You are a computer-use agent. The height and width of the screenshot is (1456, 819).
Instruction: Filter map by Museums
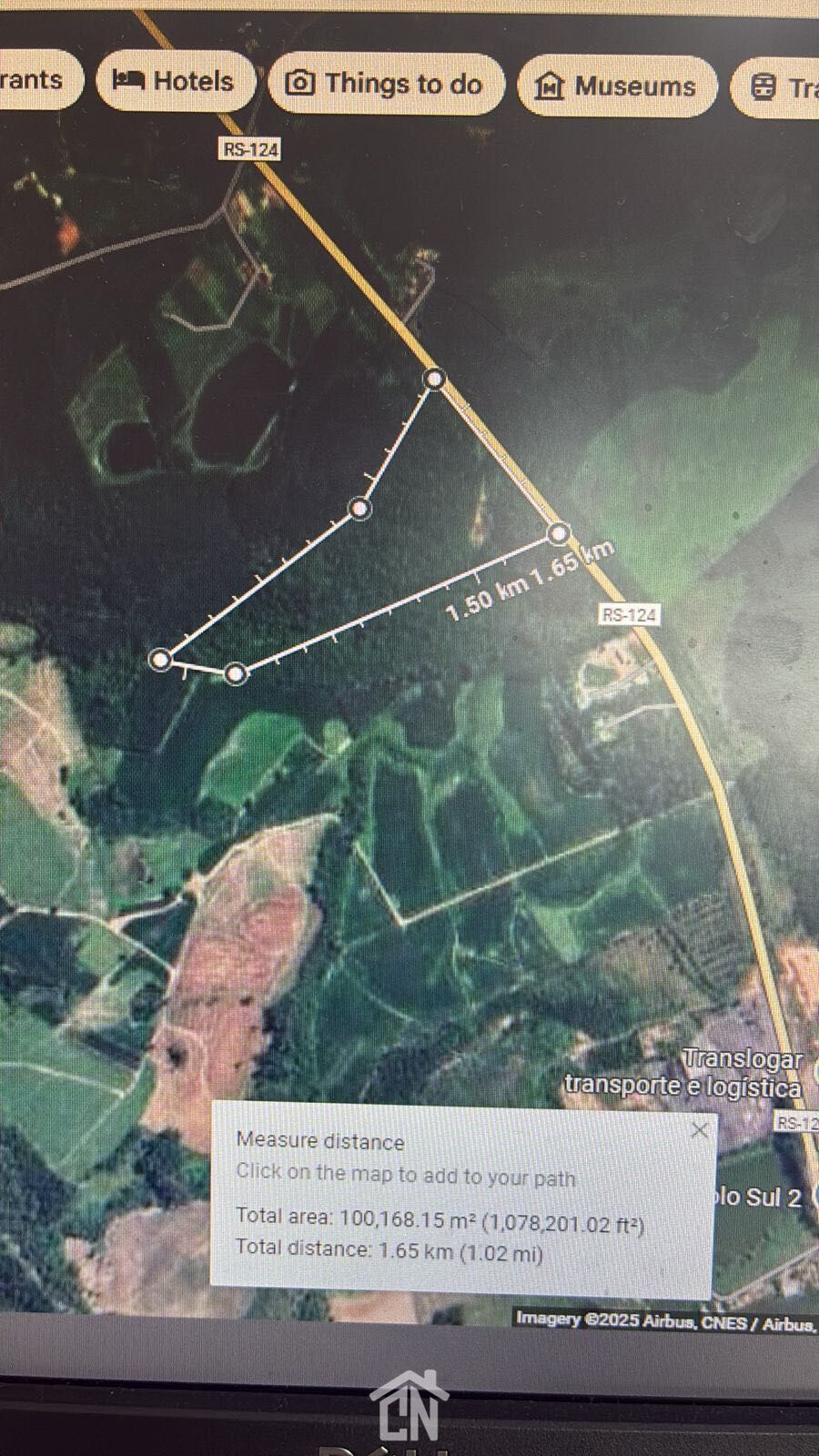pyautogui.click(x=617, y=86)
